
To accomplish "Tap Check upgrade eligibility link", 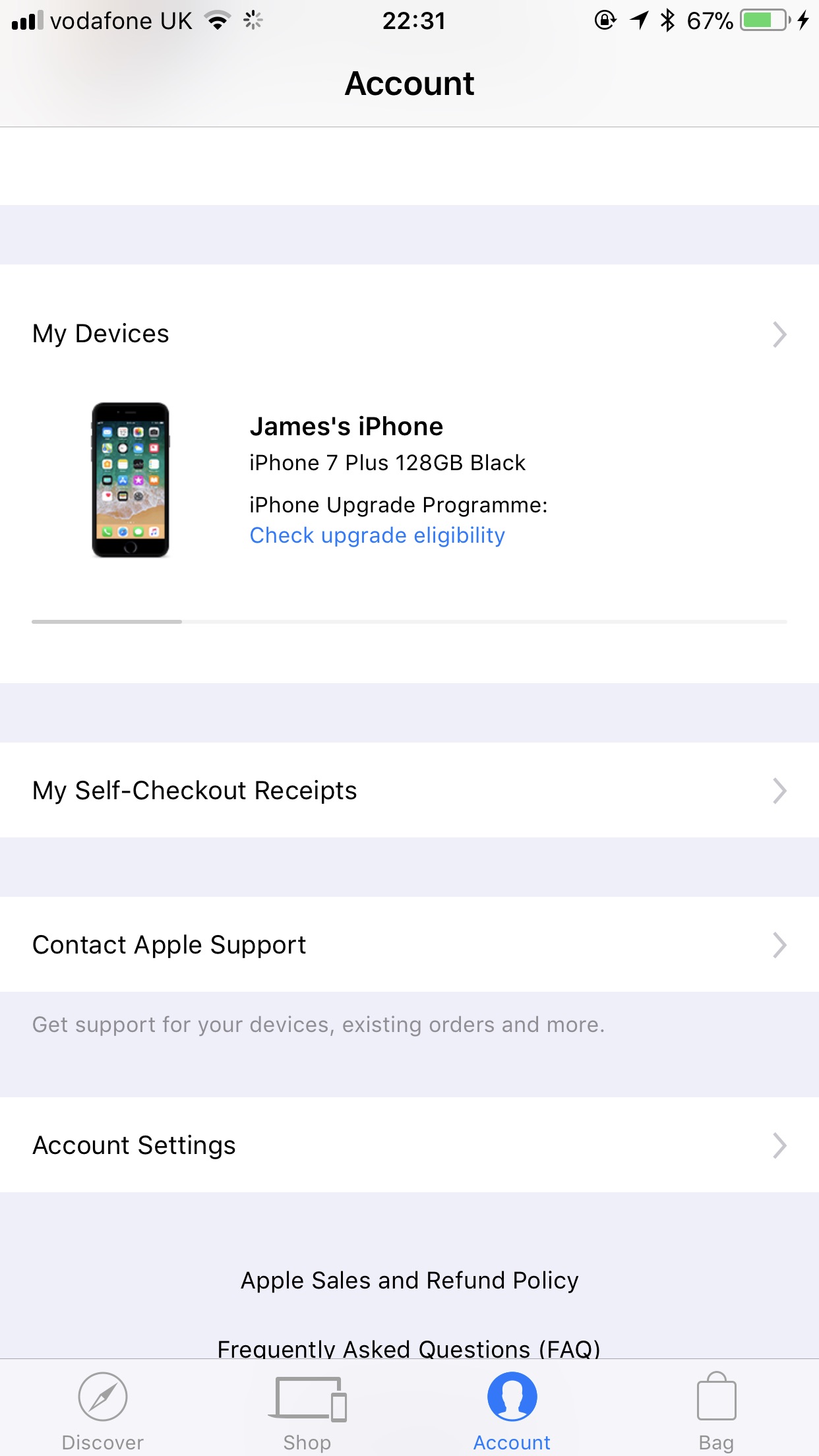I will pos(377,535).
